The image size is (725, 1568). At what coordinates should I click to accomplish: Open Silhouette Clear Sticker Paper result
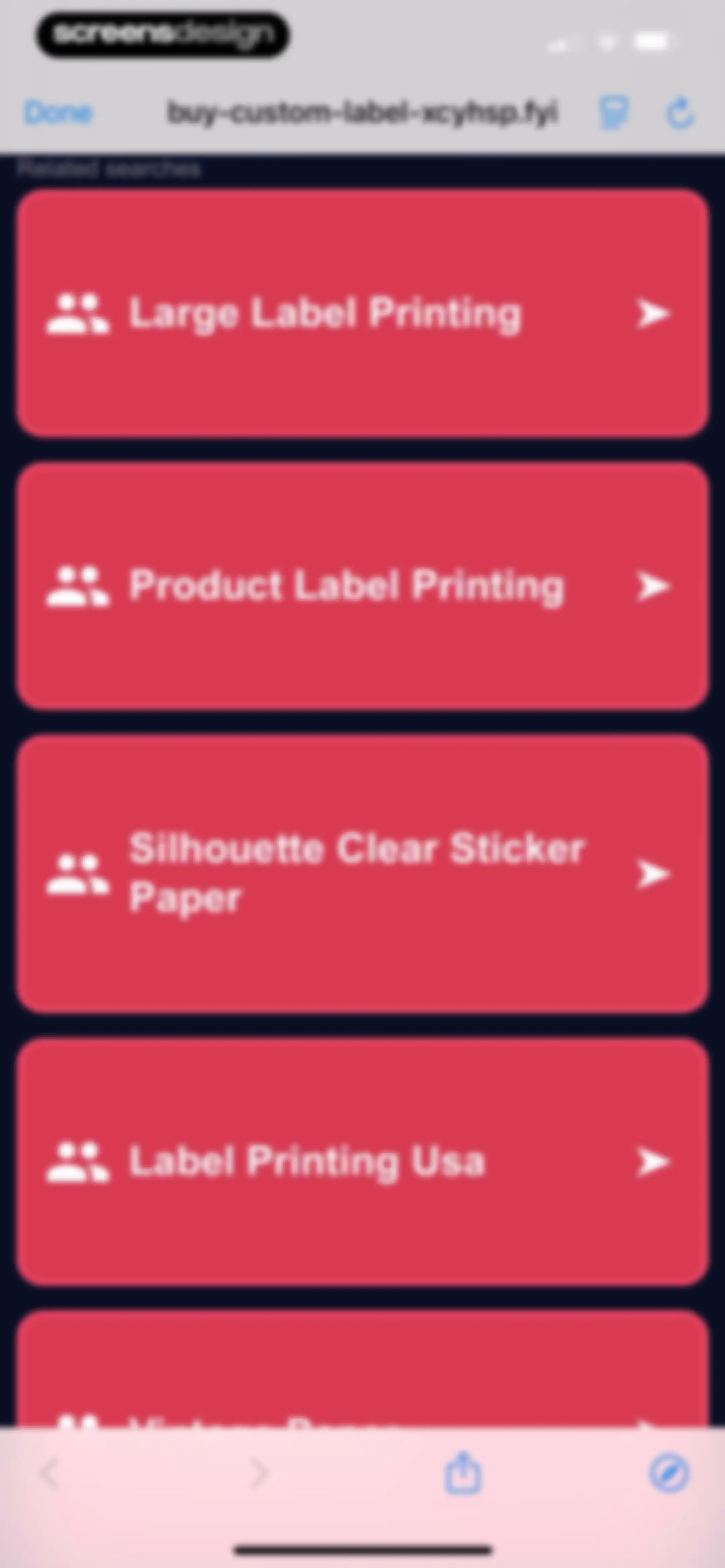click(x=363, y=874)
